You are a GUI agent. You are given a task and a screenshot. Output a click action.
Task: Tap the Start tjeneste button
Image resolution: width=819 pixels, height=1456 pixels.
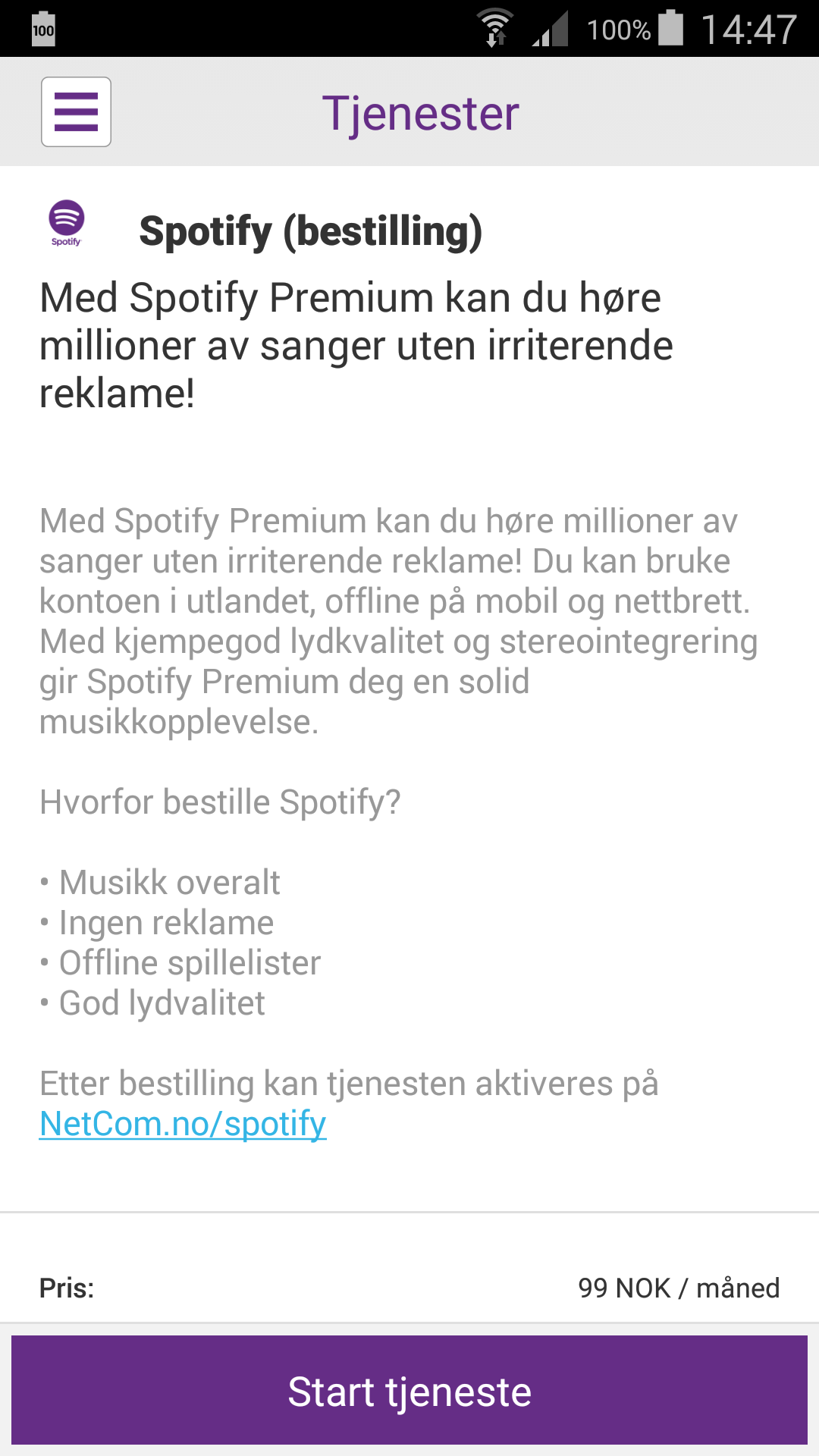click(x=409, y=1391)
